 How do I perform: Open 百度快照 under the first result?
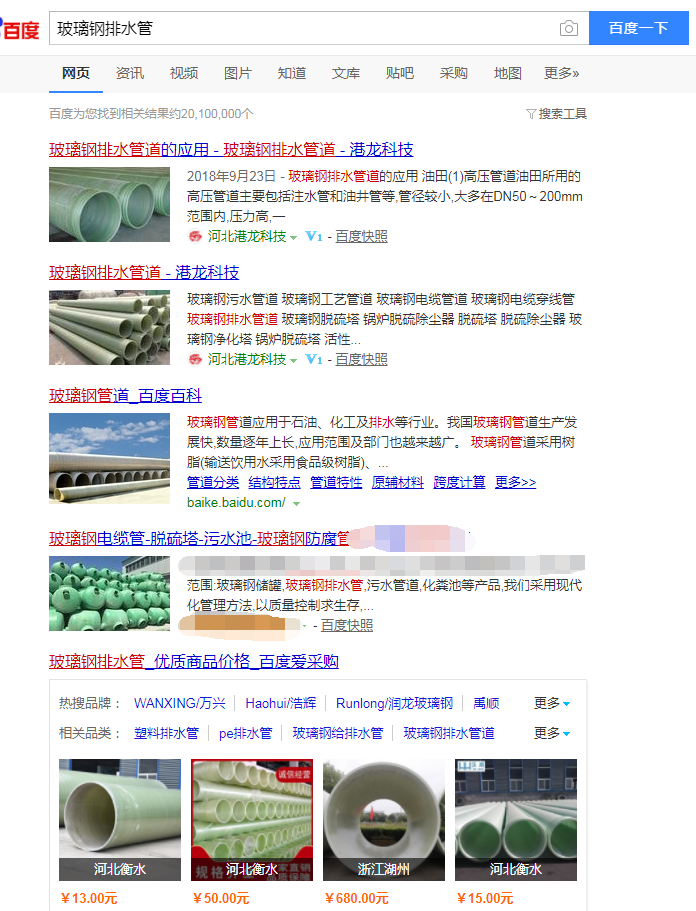[361, 236]
